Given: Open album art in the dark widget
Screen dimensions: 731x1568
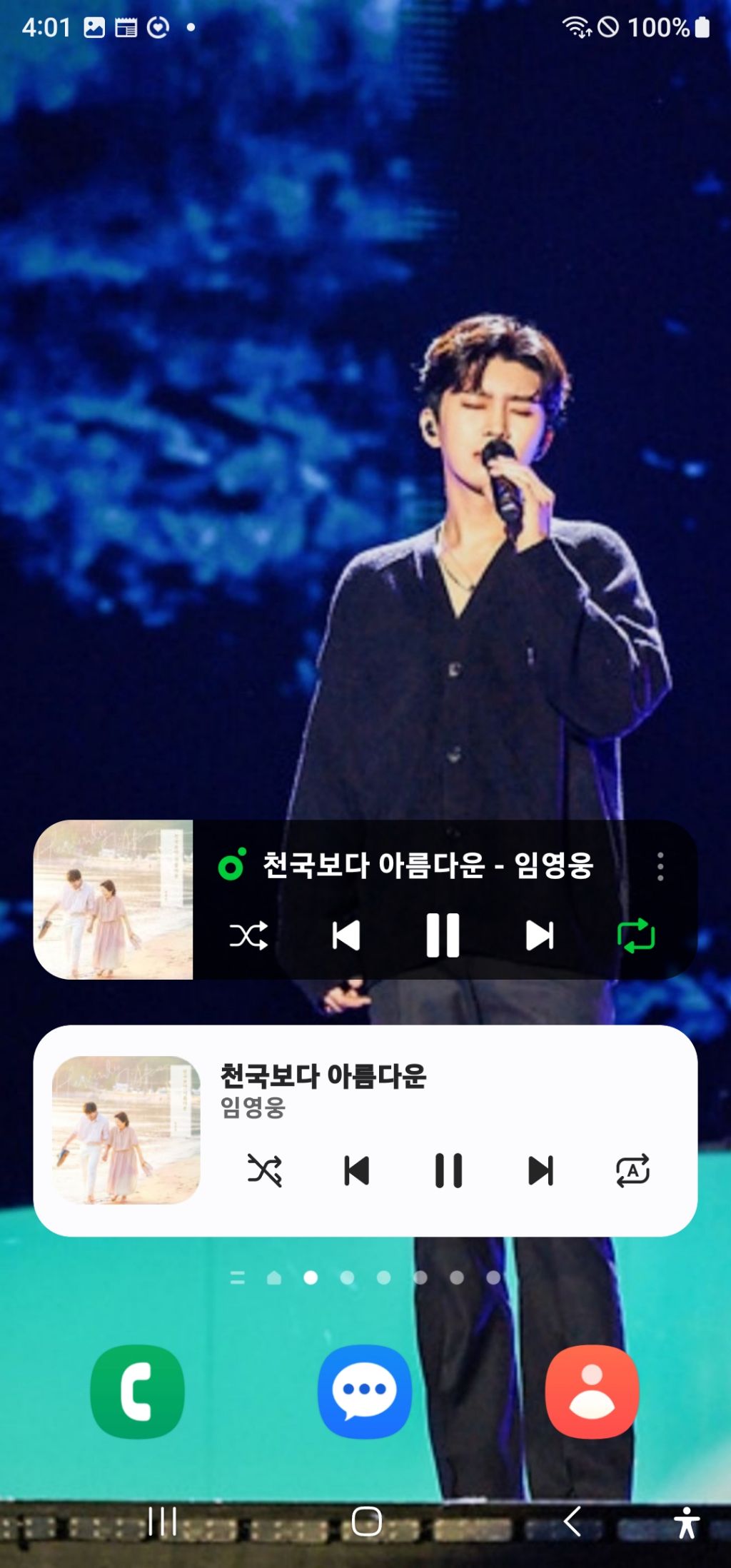Looking at the screenshot, I should click(114, 900).
